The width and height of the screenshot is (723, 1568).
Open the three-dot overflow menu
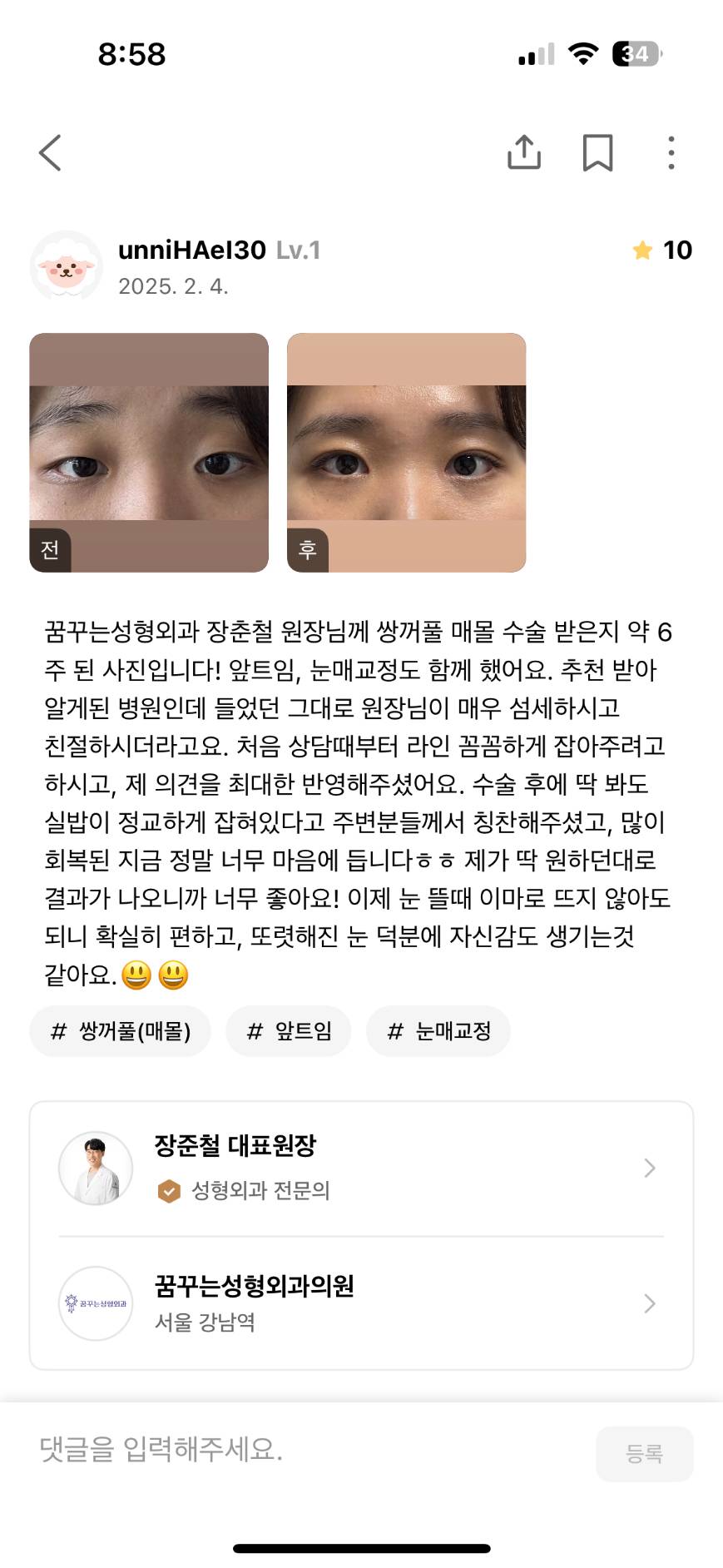(671, 153)
